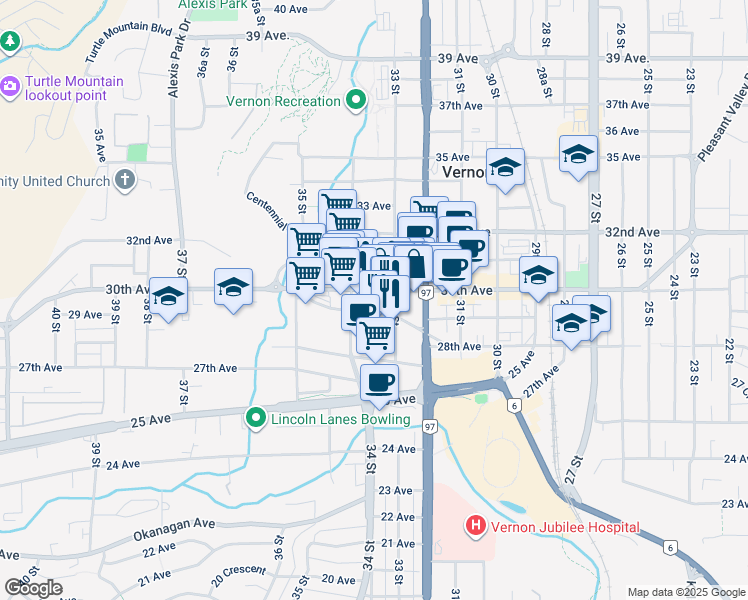
Task: Open the school marker beside 38 St
Action: point(169,296)
